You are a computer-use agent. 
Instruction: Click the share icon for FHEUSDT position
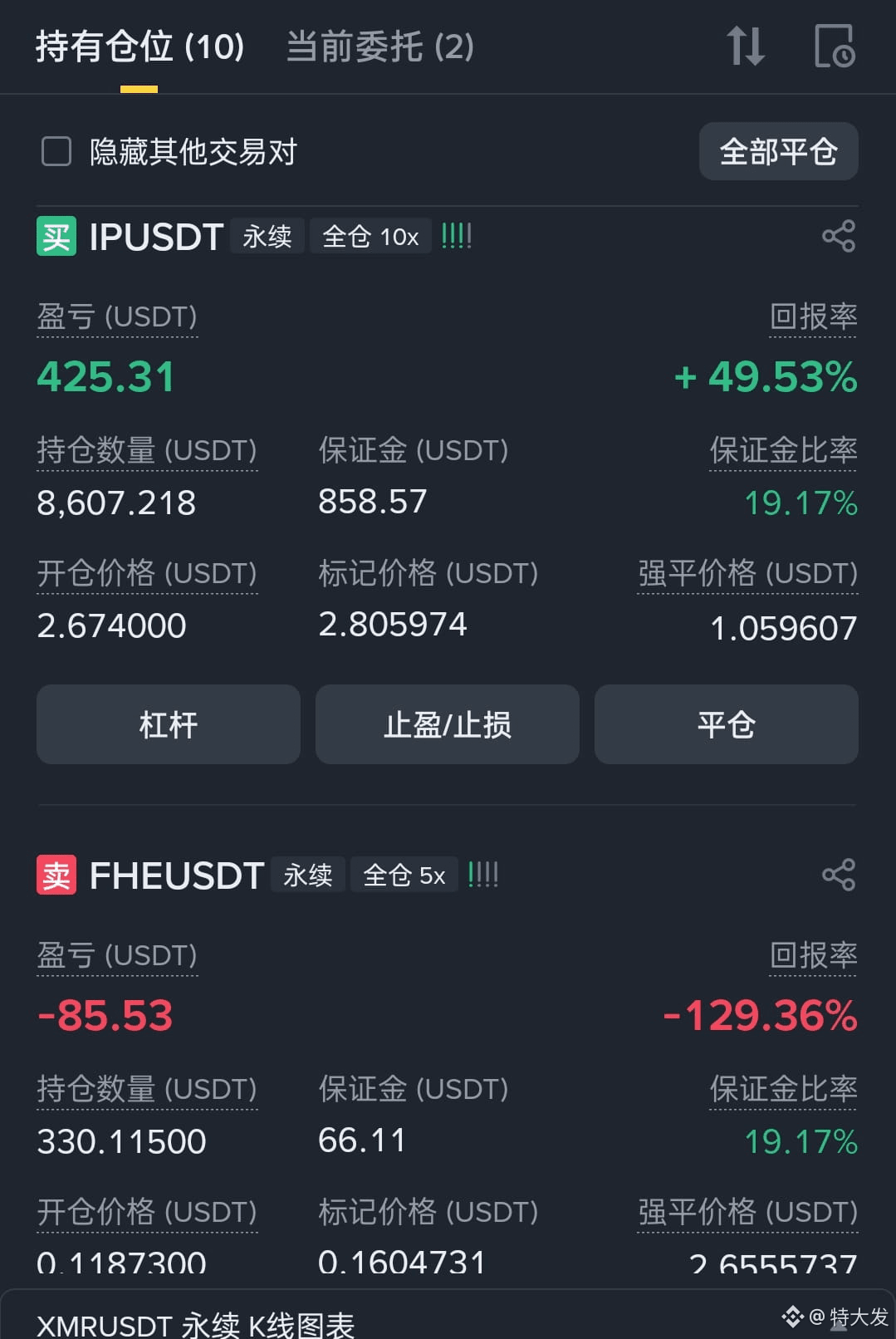click(x=839, y=874)
